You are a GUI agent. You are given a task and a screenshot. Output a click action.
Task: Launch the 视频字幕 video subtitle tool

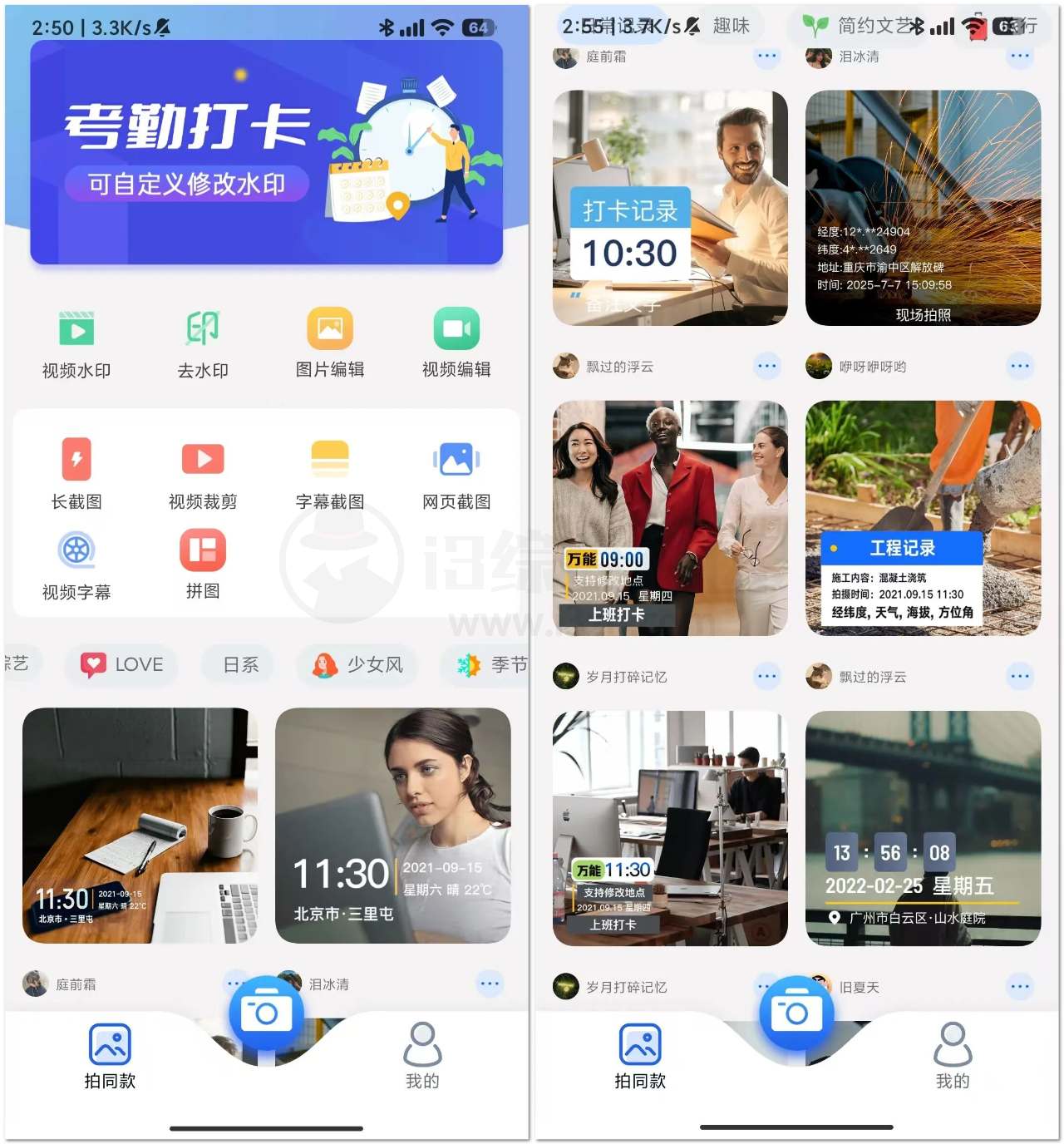click(x=75, y=565)
